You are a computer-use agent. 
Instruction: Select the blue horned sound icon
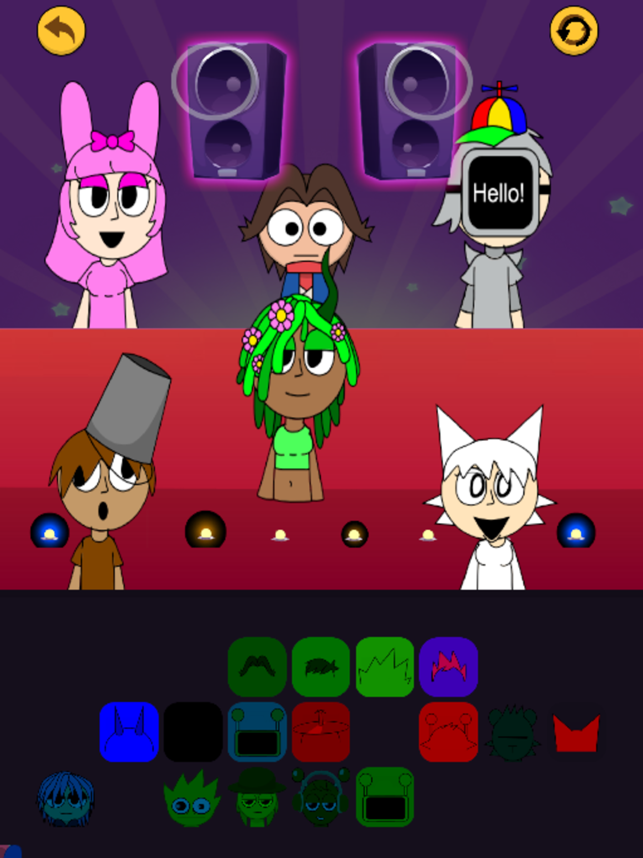click(129, 732)
